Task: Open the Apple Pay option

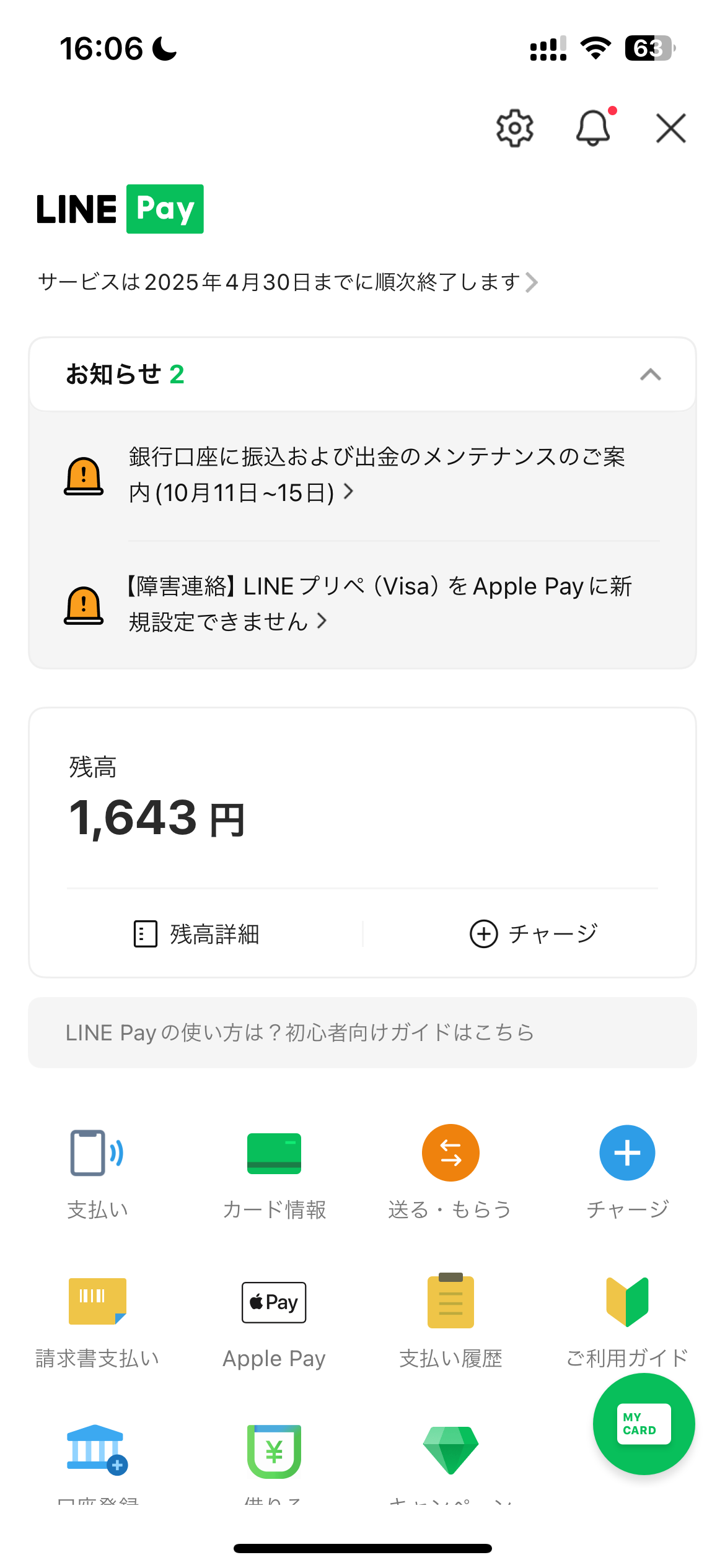Action: pyautogui.click(x=274, y=1321)
